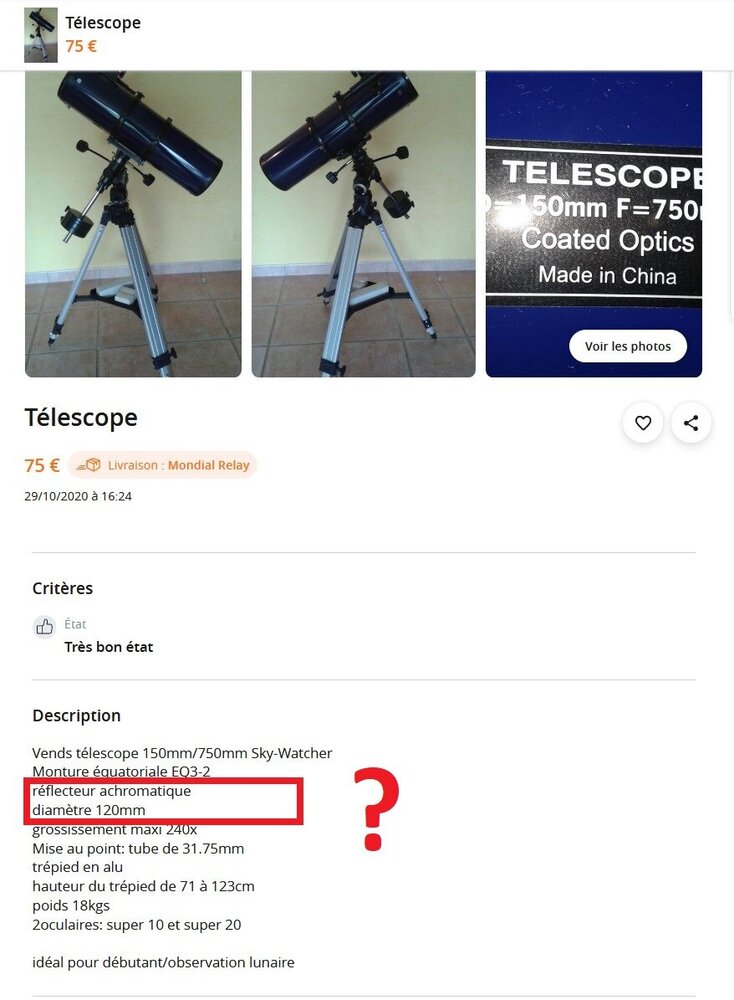This screenshot has height=1000, width=734.
Task: Save the listing with the heart icon
Action: coord(643,423)
